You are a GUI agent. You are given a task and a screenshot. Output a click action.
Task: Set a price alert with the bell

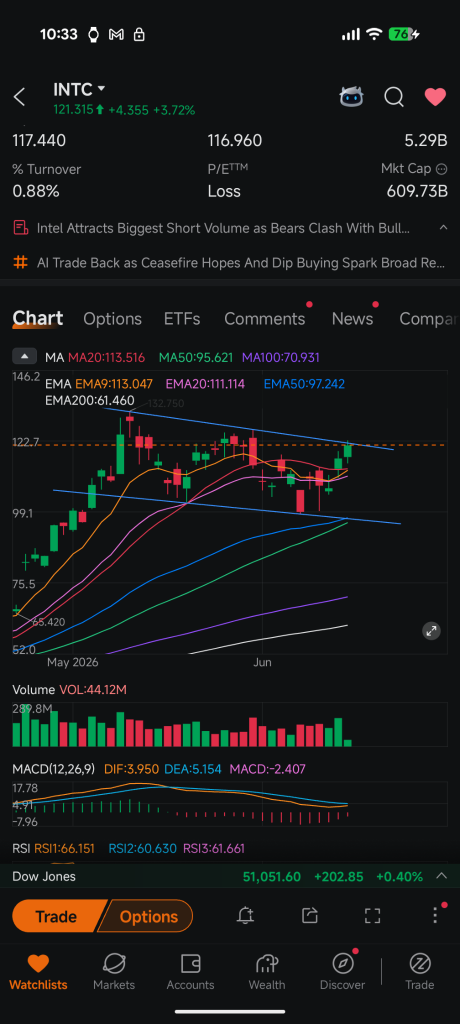tap(245, 916)
